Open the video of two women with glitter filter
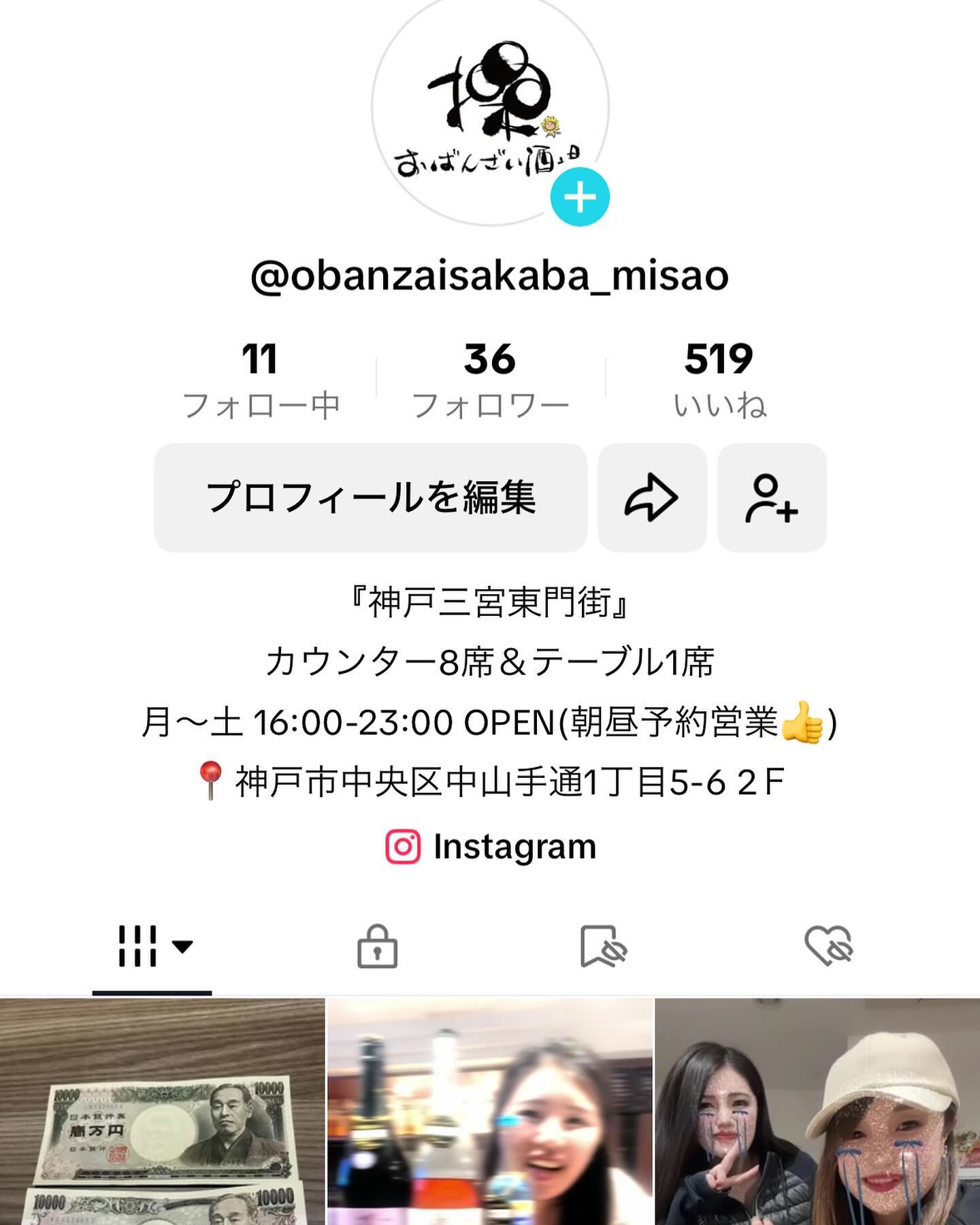Image resolution: width=980 pixels, height=1225 pixels. [x=817, y=1112]
